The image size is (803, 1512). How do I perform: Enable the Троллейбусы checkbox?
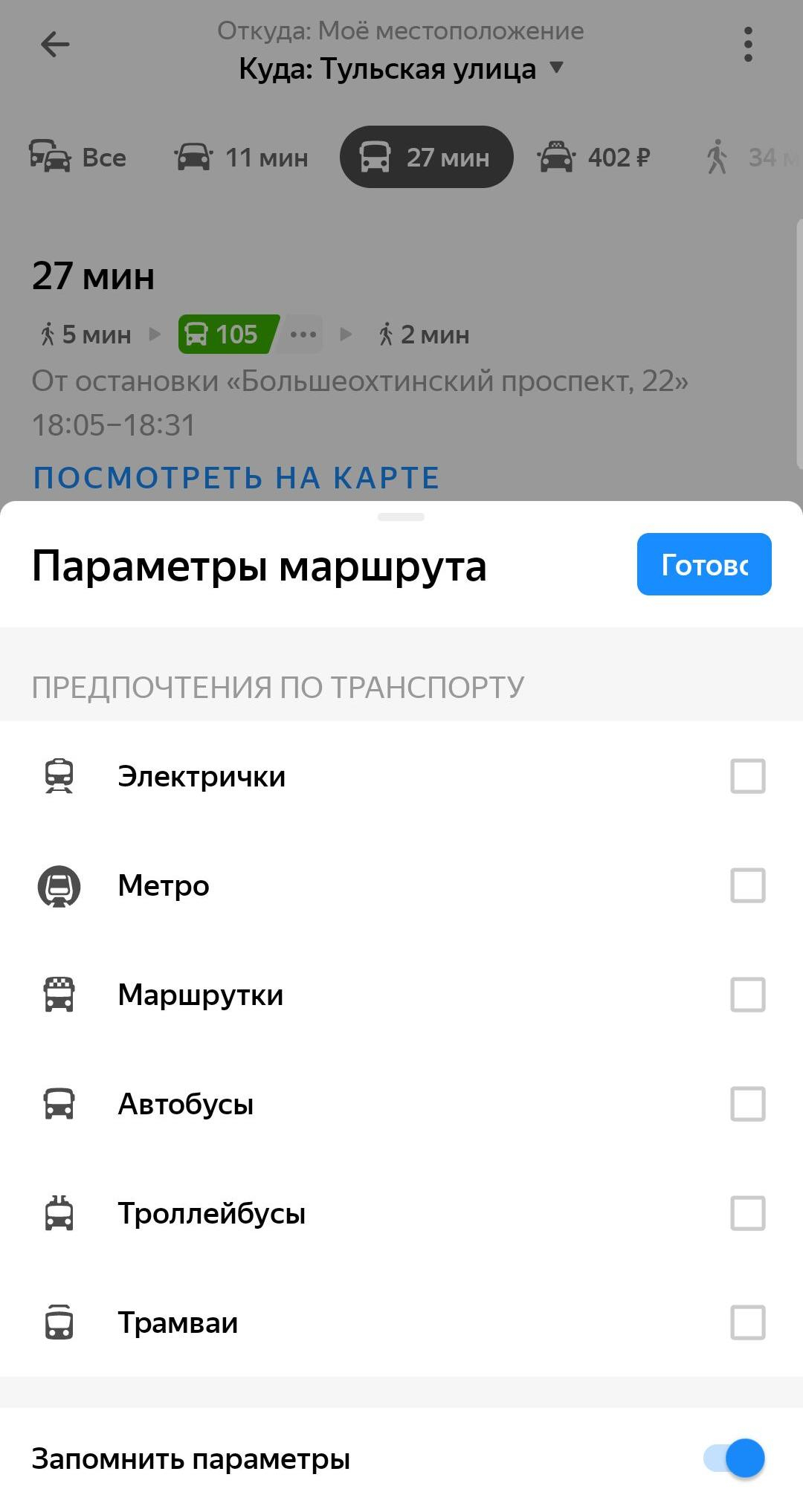click(747, 1213)
